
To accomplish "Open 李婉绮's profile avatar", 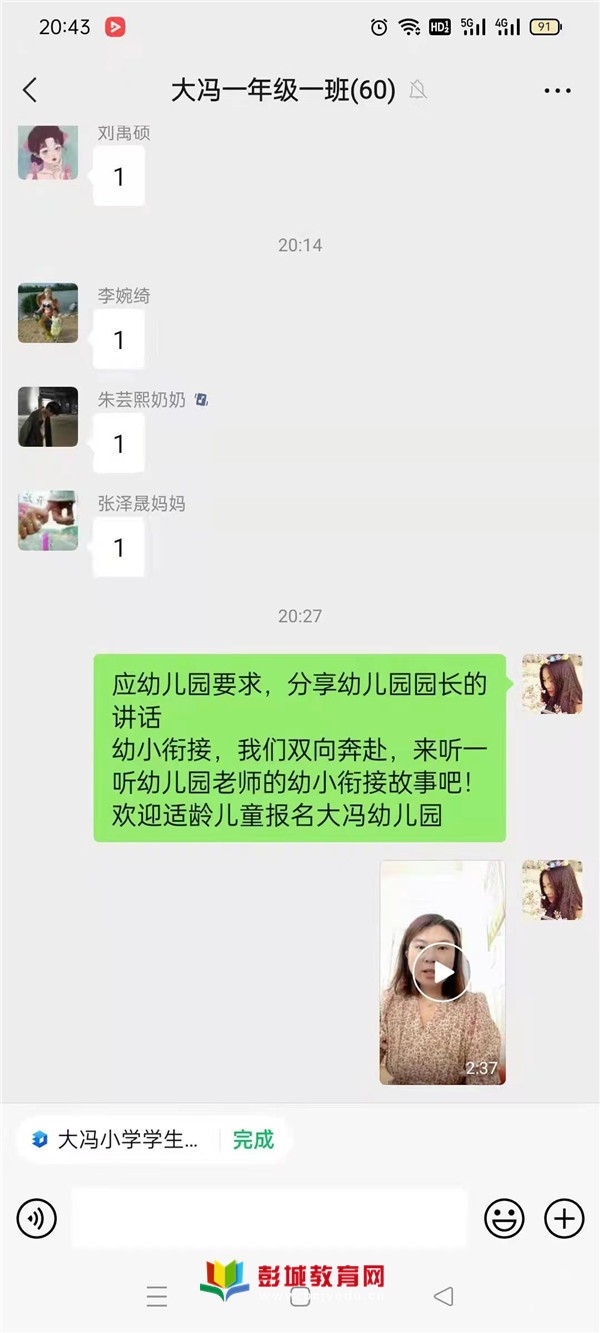I will (x=48, y=313).
